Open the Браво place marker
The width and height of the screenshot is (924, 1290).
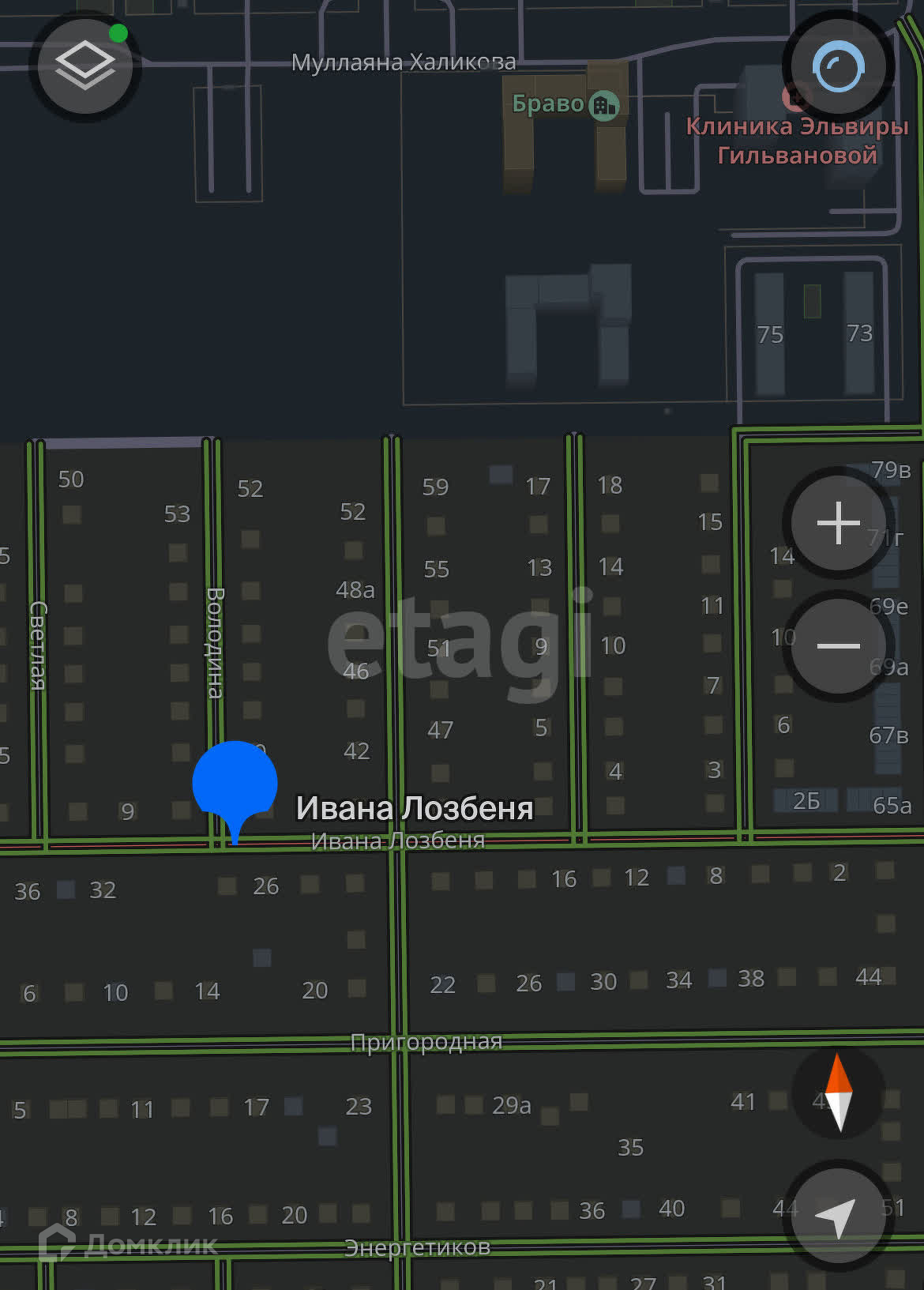(604, 104)
